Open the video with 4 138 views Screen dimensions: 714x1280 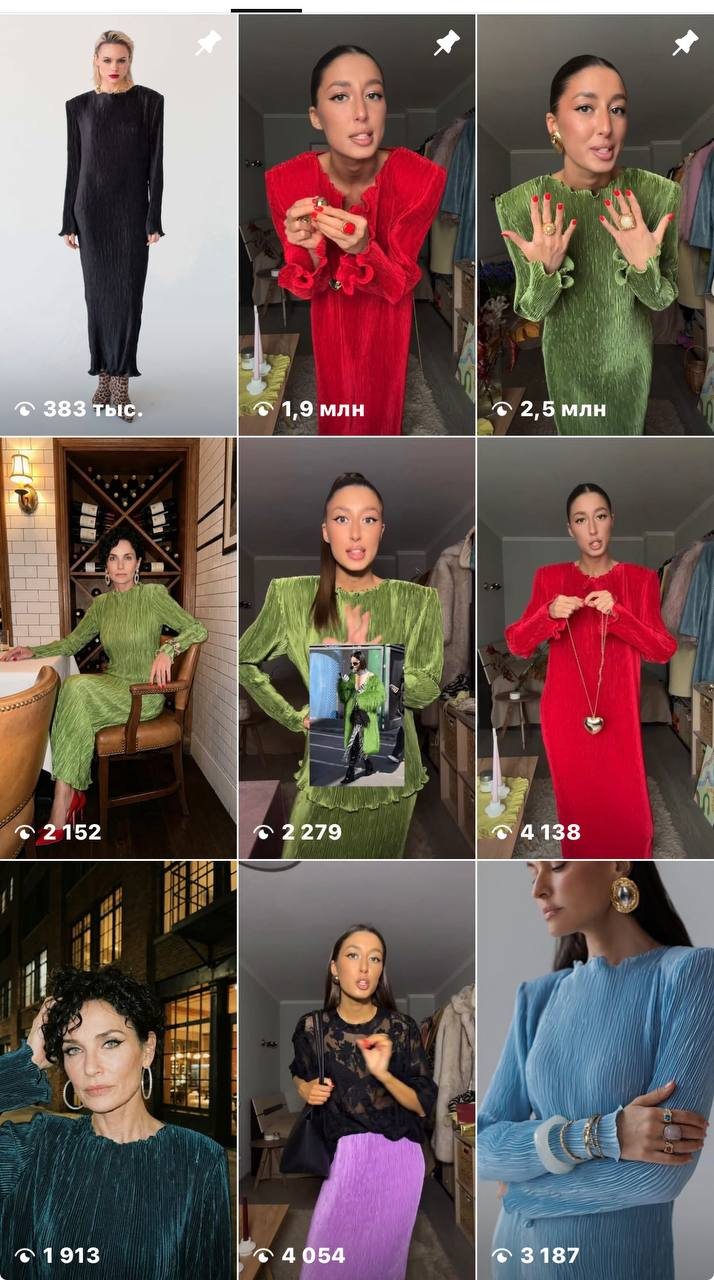595,647
